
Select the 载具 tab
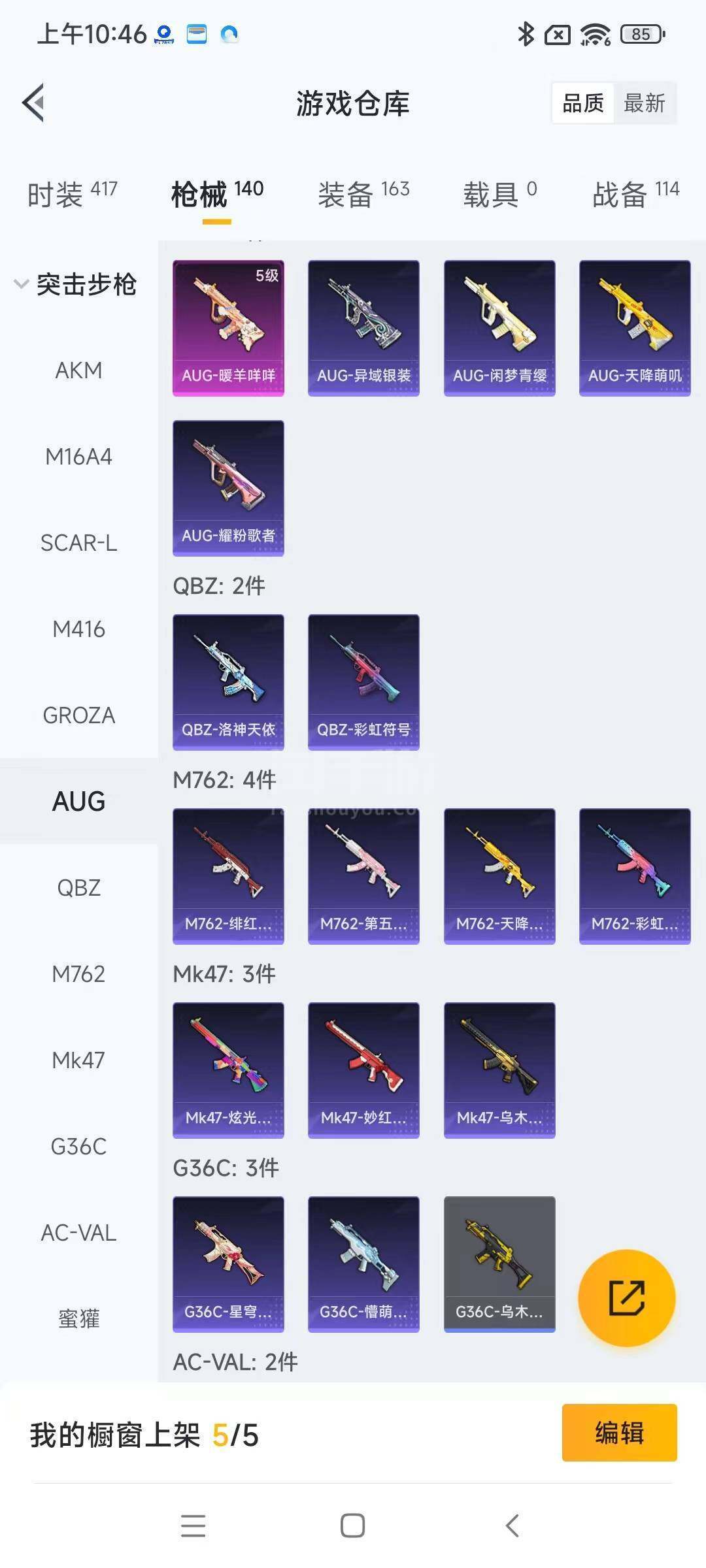(x=500, y=194)
